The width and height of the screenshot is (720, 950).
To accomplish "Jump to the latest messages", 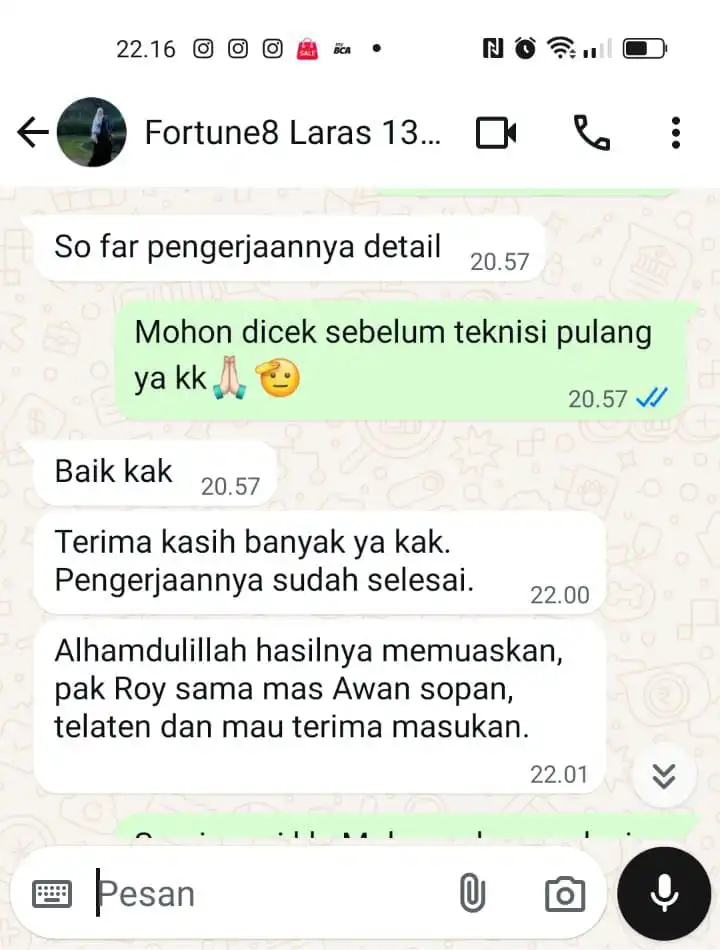I will coord(664,775).
